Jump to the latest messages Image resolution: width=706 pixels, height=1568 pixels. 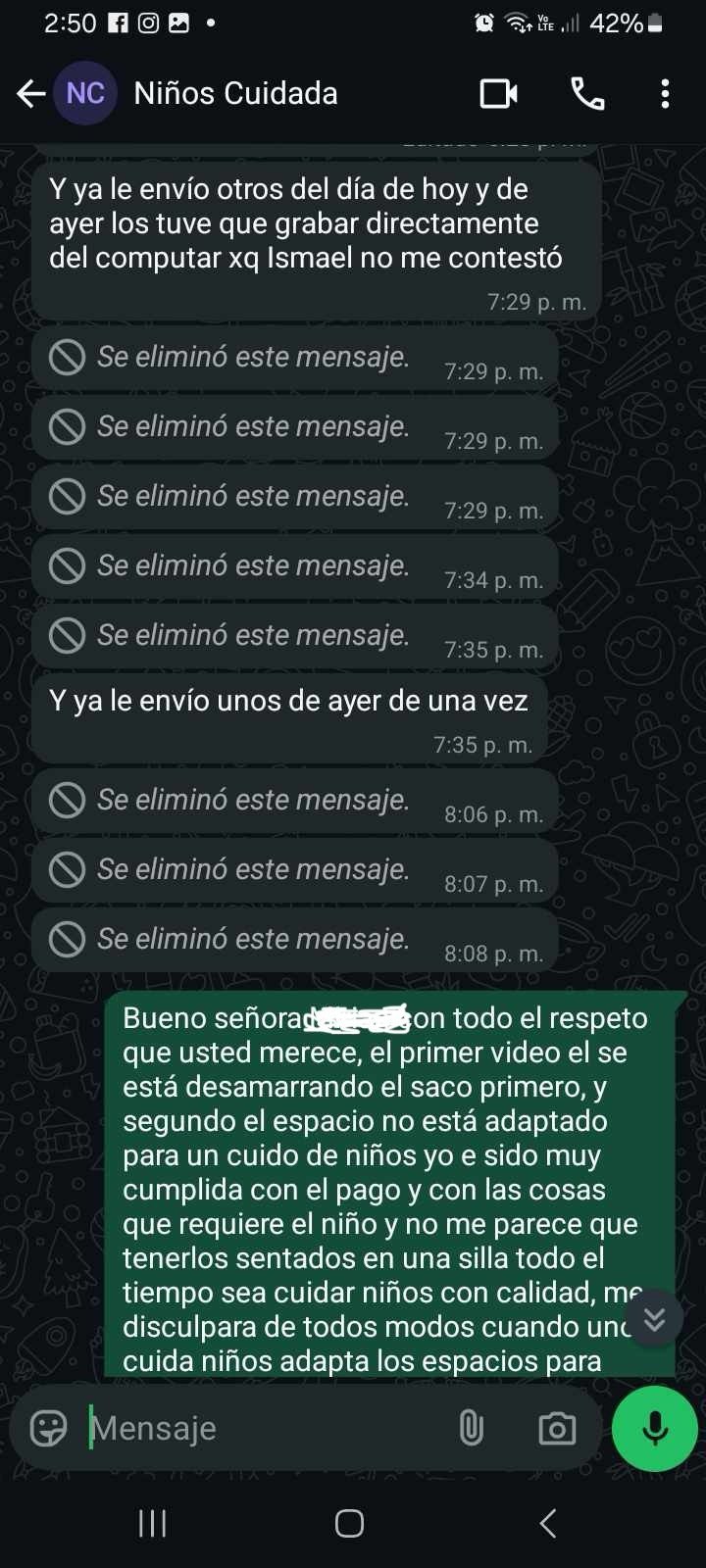(x=654, y=1319)
